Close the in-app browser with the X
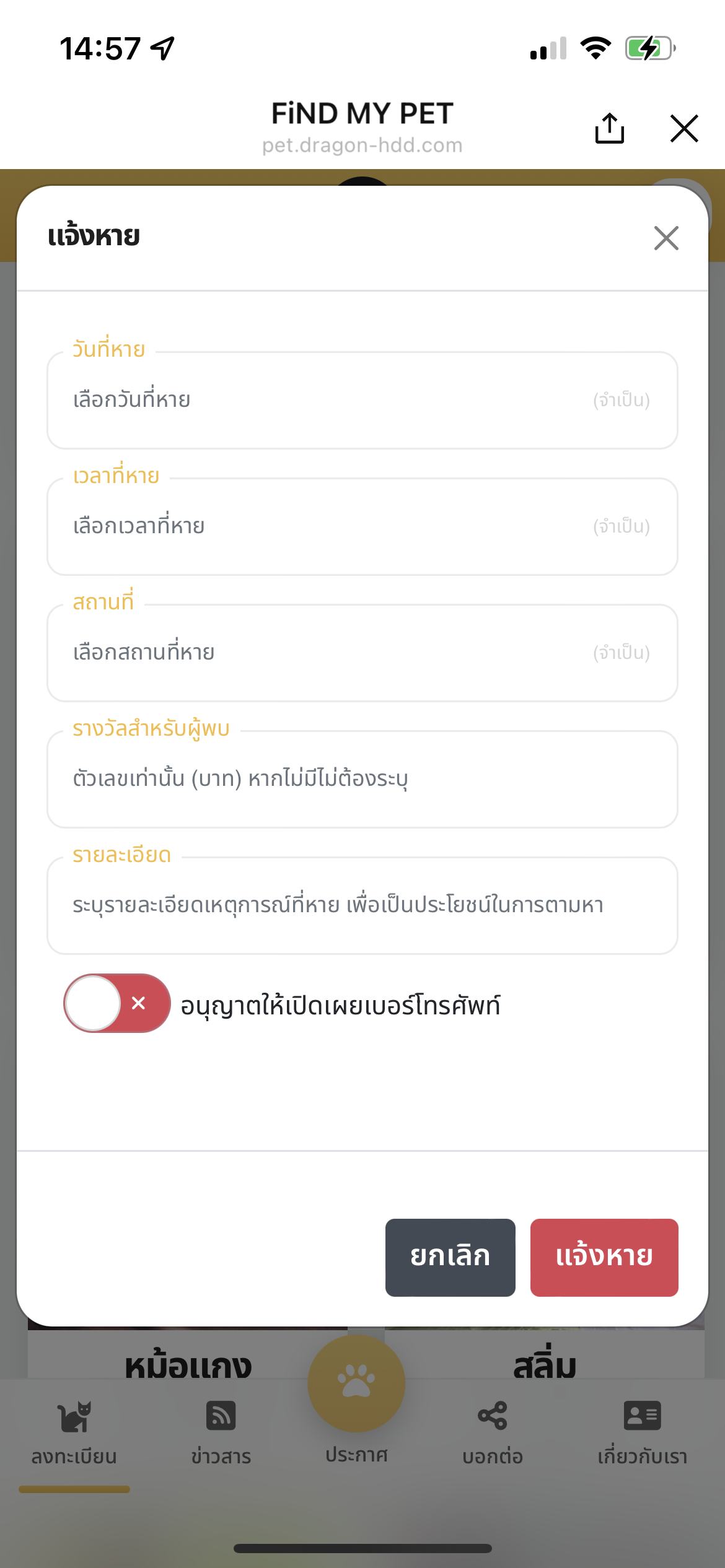The image size is (725, 1568). [x=684, y=128]
